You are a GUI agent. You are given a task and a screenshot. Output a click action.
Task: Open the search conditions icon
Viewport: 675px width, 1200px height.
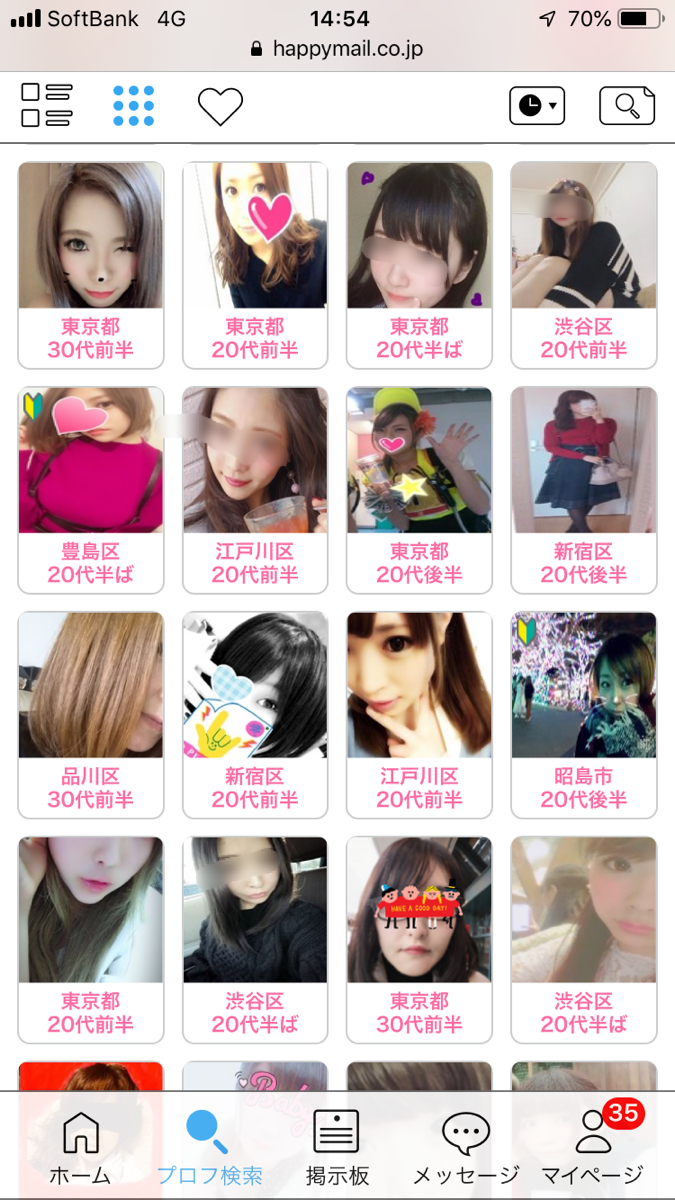point(626,105)
